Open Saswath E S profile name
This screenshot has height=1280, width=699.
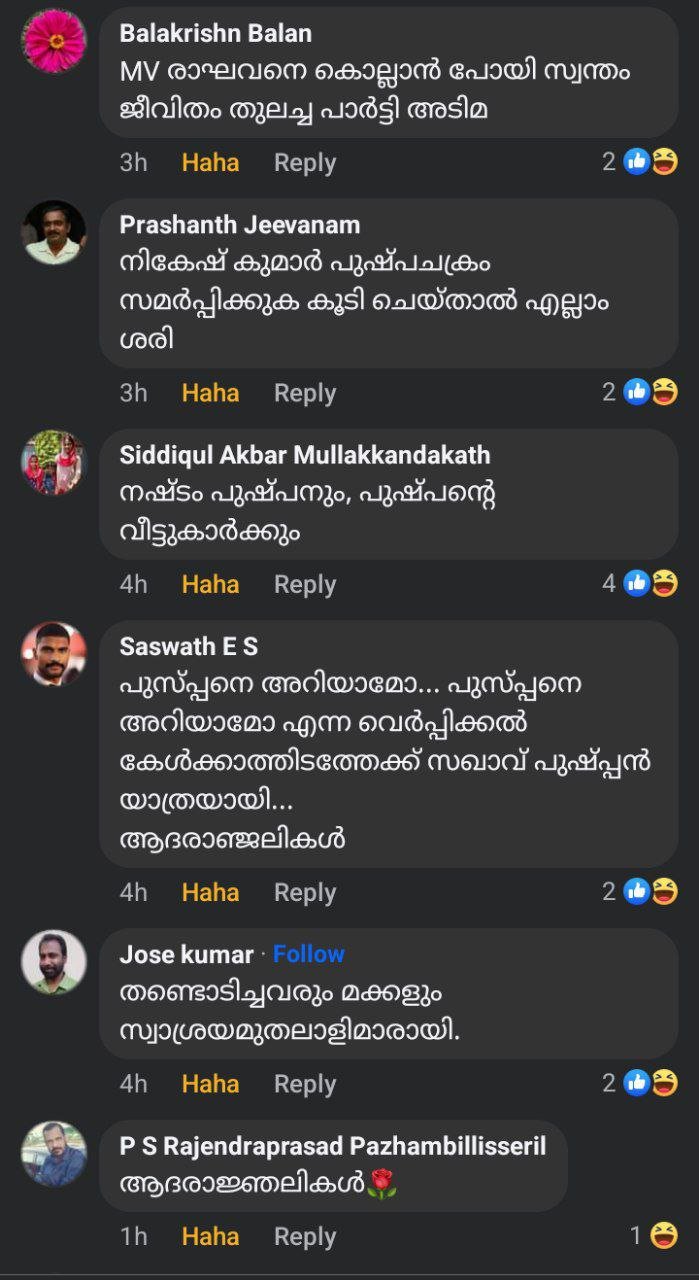pos(189,647)
